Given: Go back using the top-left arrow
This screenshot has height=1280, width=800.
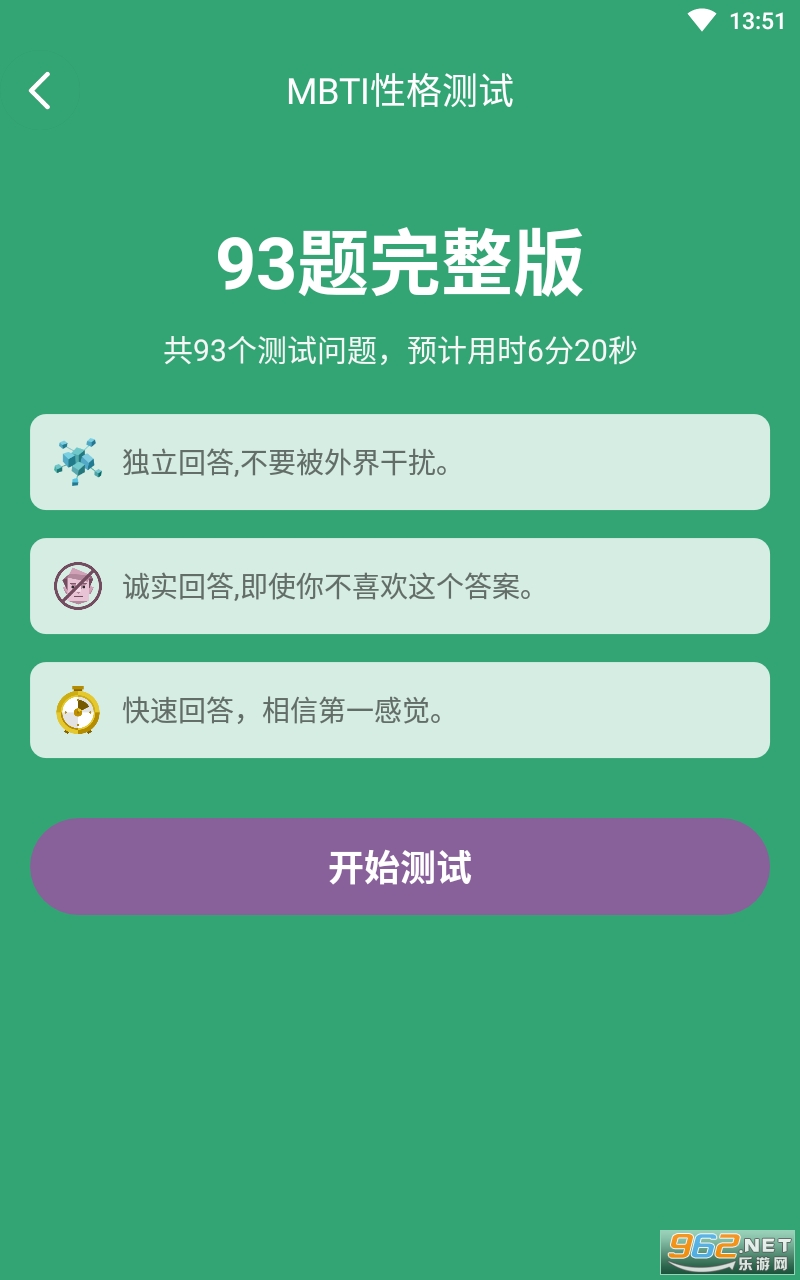Looking at the screenshot, I should coord(40,91).
